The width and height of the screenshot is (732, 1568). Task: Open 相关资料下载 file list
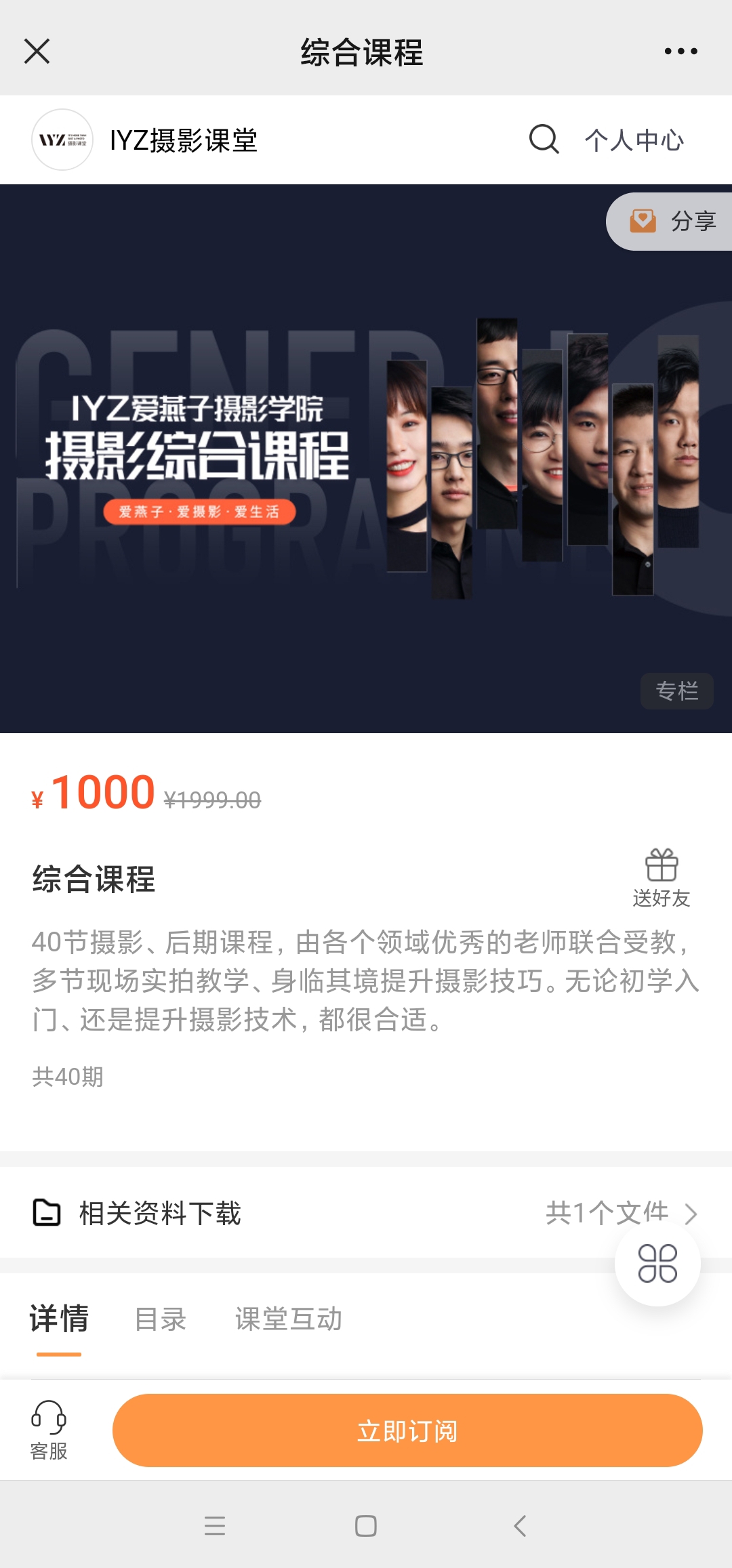(366, 1212)
